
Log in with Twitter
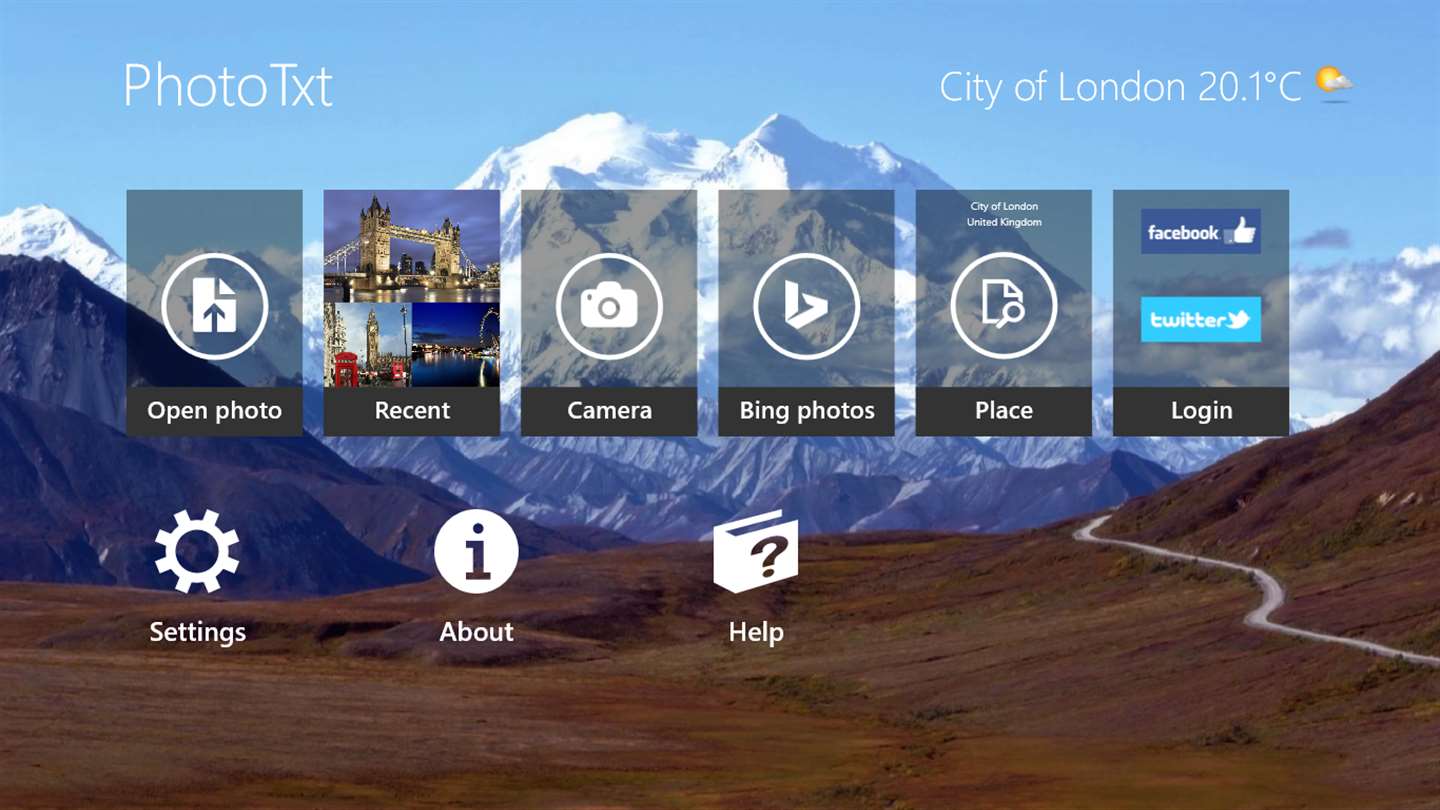[1200, 319]
